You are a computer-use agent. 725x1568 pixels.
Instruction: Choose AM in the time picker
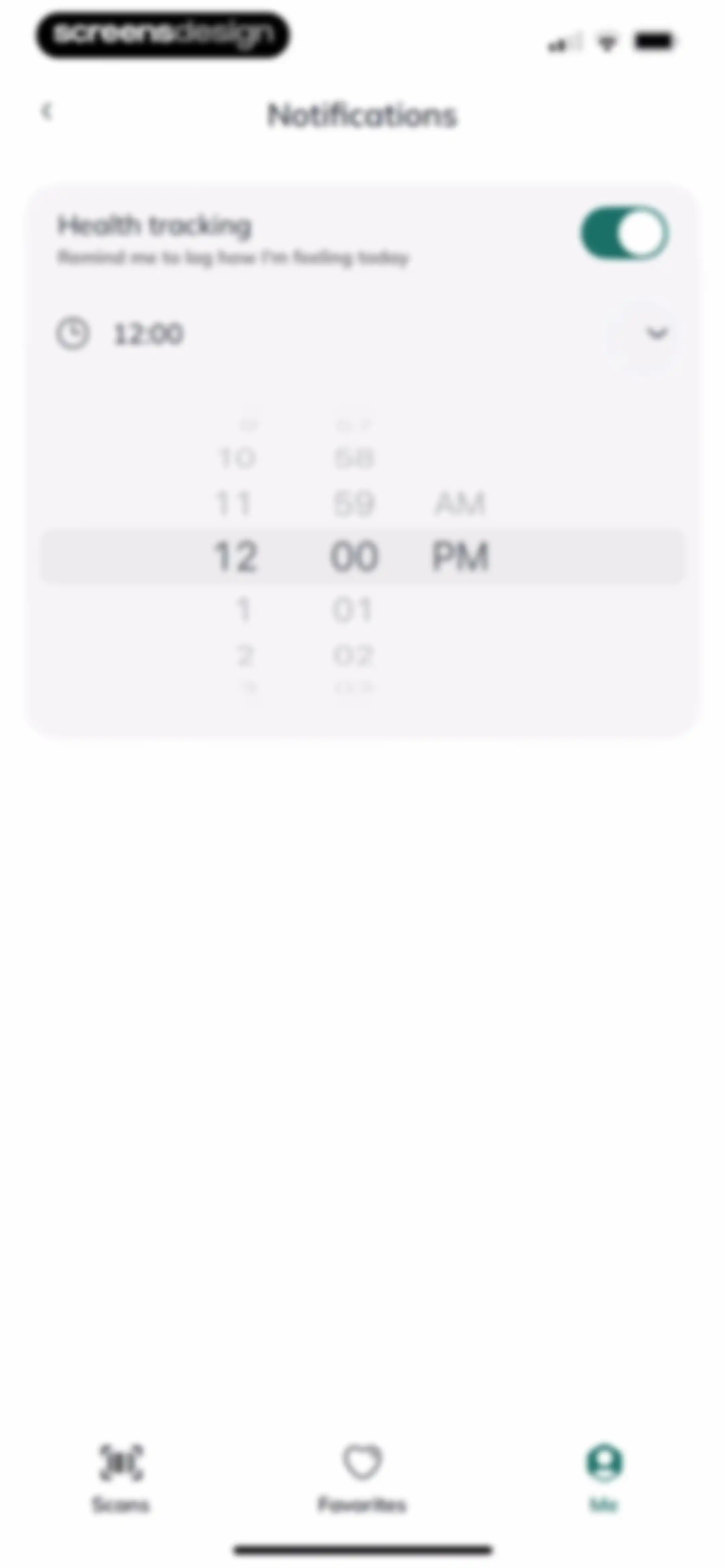(x=460, y=504)
